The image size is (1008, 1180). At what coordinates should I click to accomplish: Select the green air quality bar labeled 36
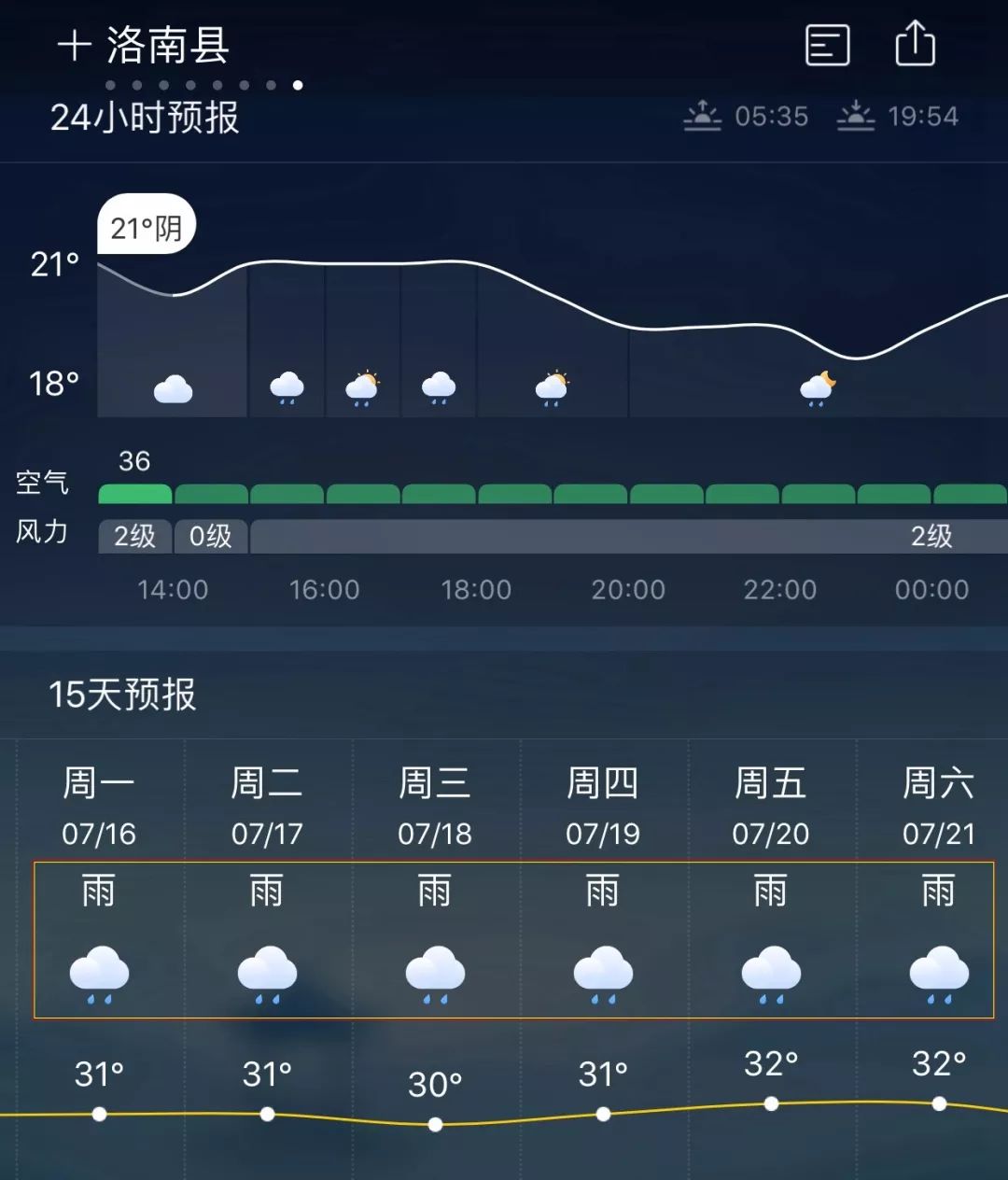point(133,493)
